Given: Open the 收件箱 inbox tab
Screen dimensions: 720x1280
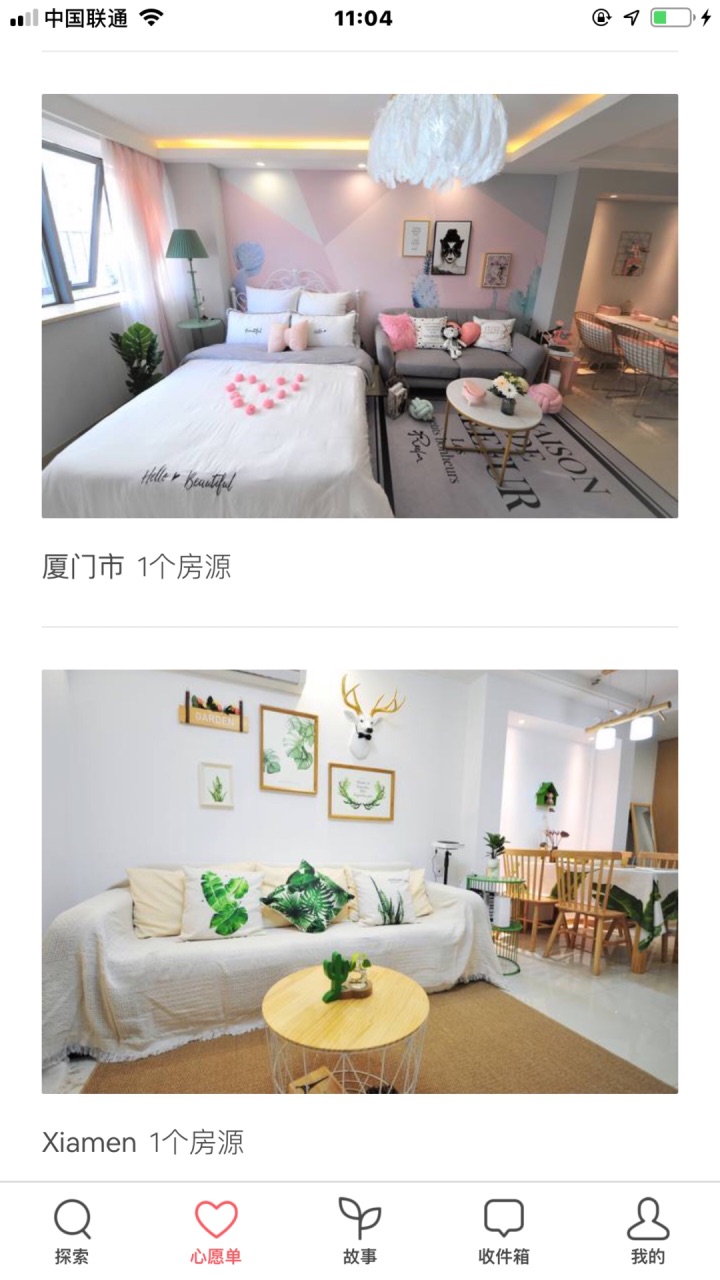Looking at the screenshot, I should coord(504,1232).
